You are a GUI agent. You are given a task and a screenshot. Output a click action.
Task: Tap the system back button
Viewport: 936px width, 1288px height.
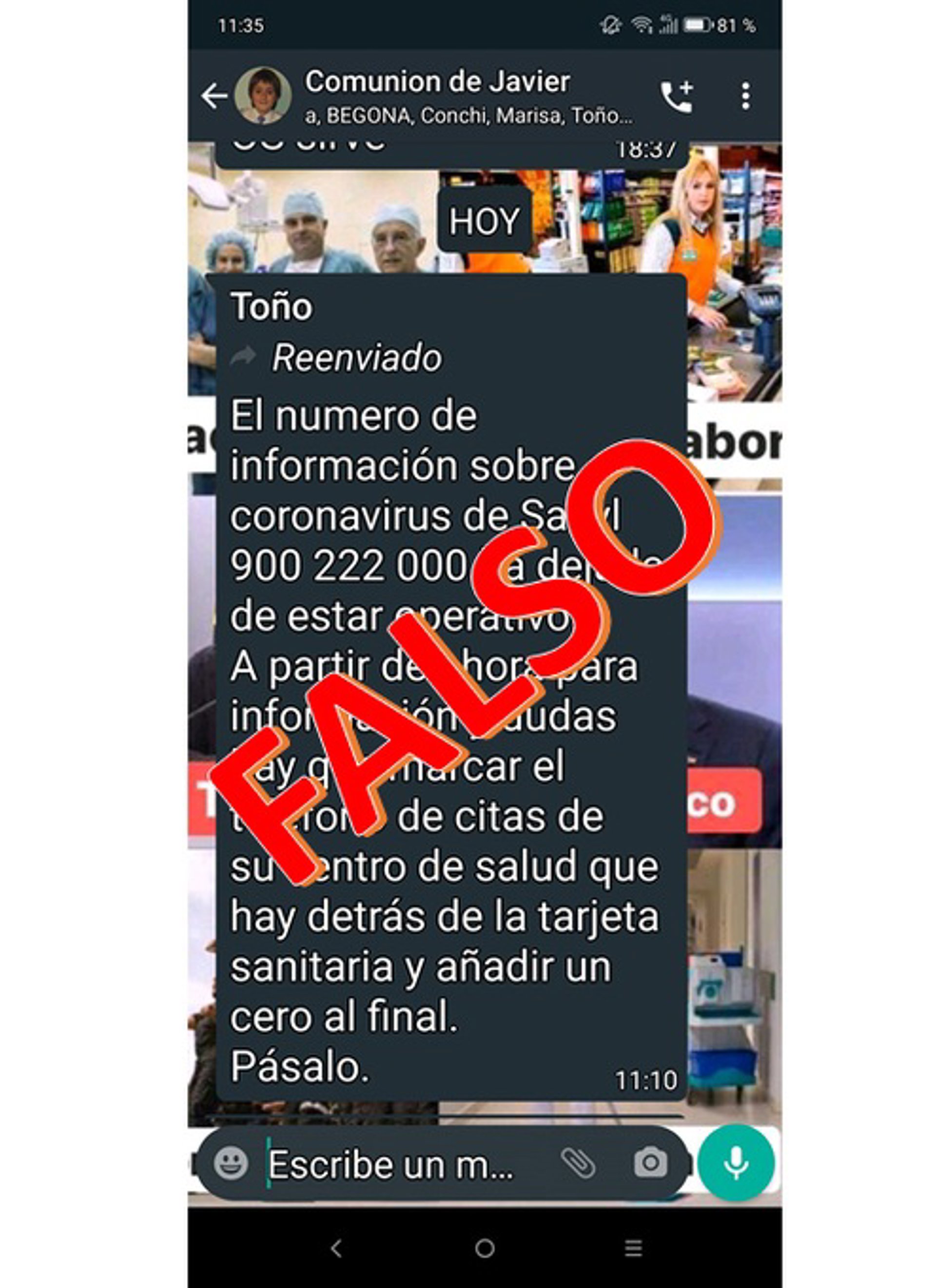pyautogui.click(x=337, y=1249)
